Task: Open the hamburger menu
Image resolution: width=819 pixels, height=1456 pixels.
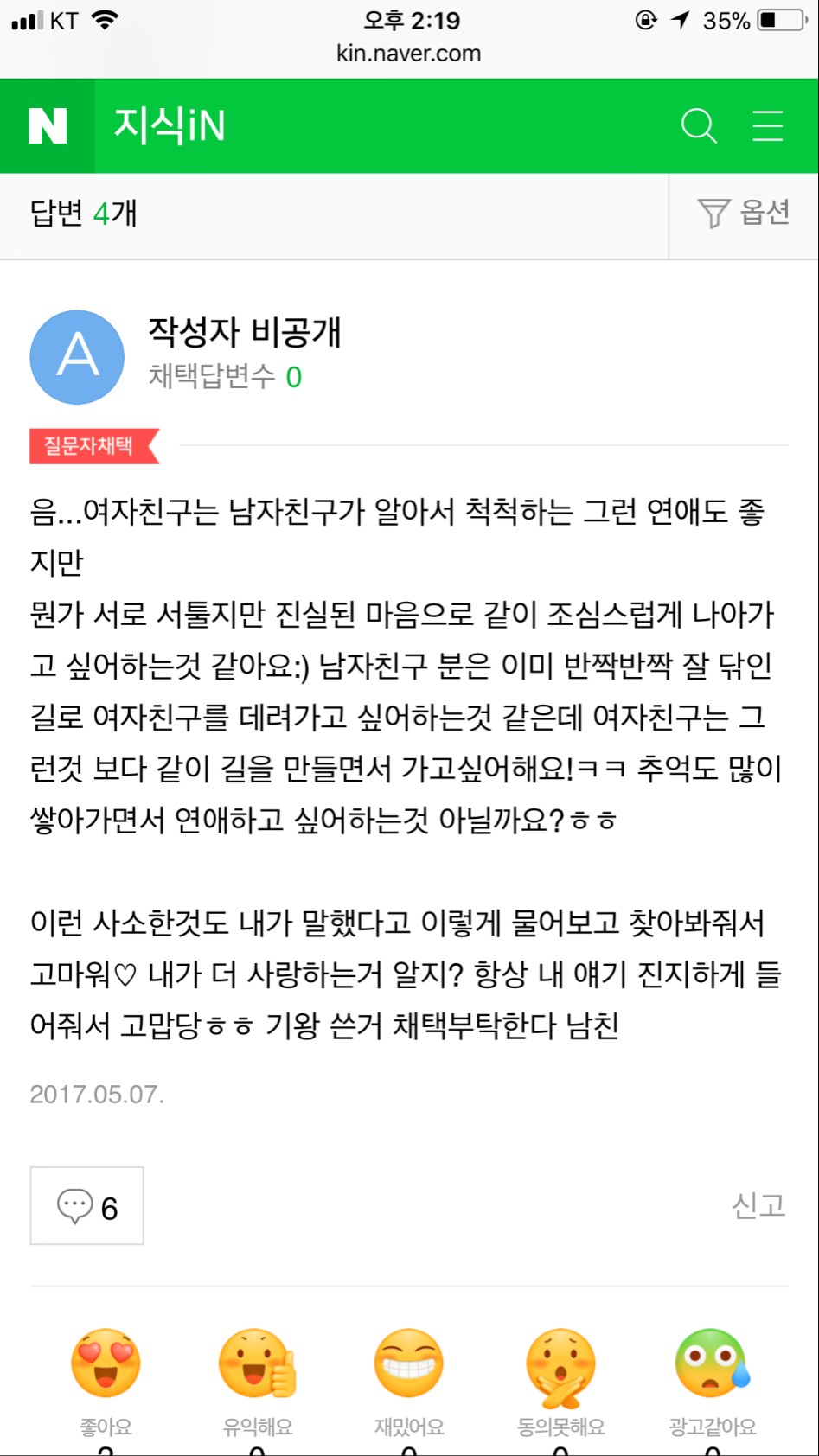Action: click(767, 126)
